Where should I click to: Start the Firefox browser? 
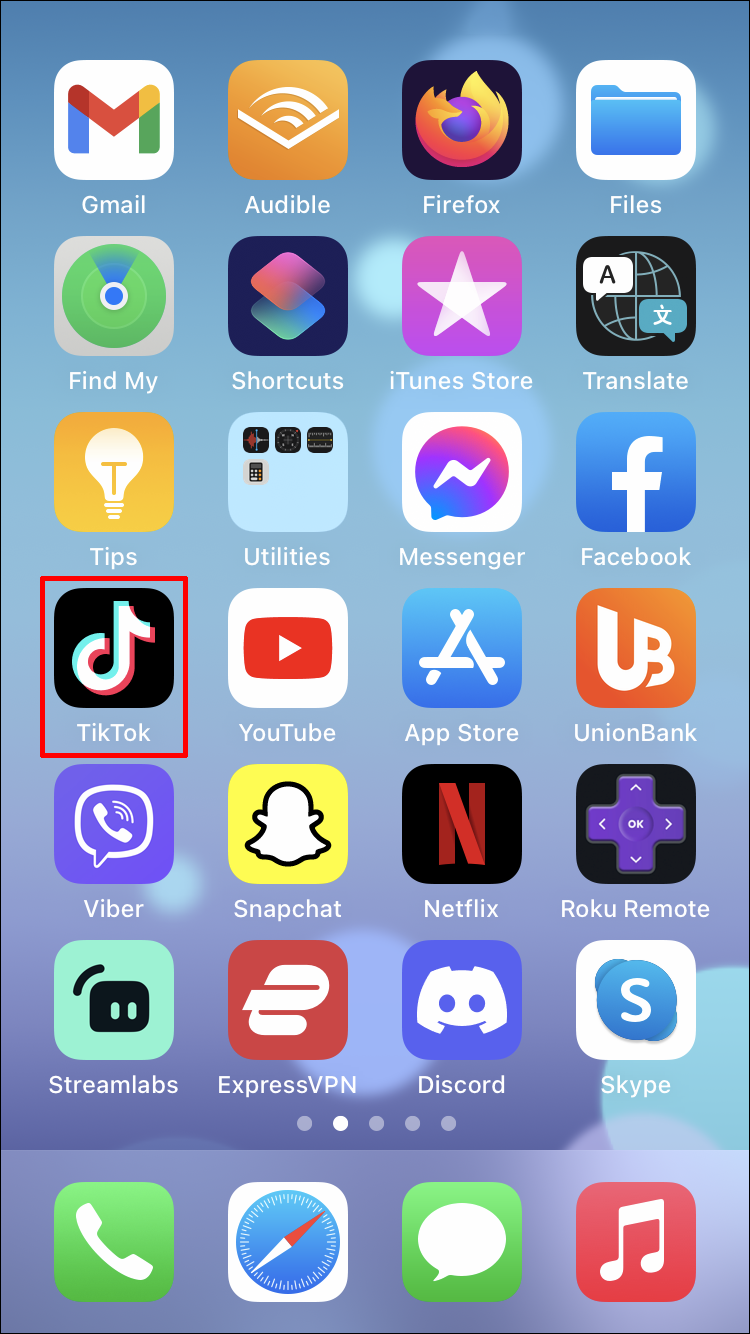[x=462, y=120]
